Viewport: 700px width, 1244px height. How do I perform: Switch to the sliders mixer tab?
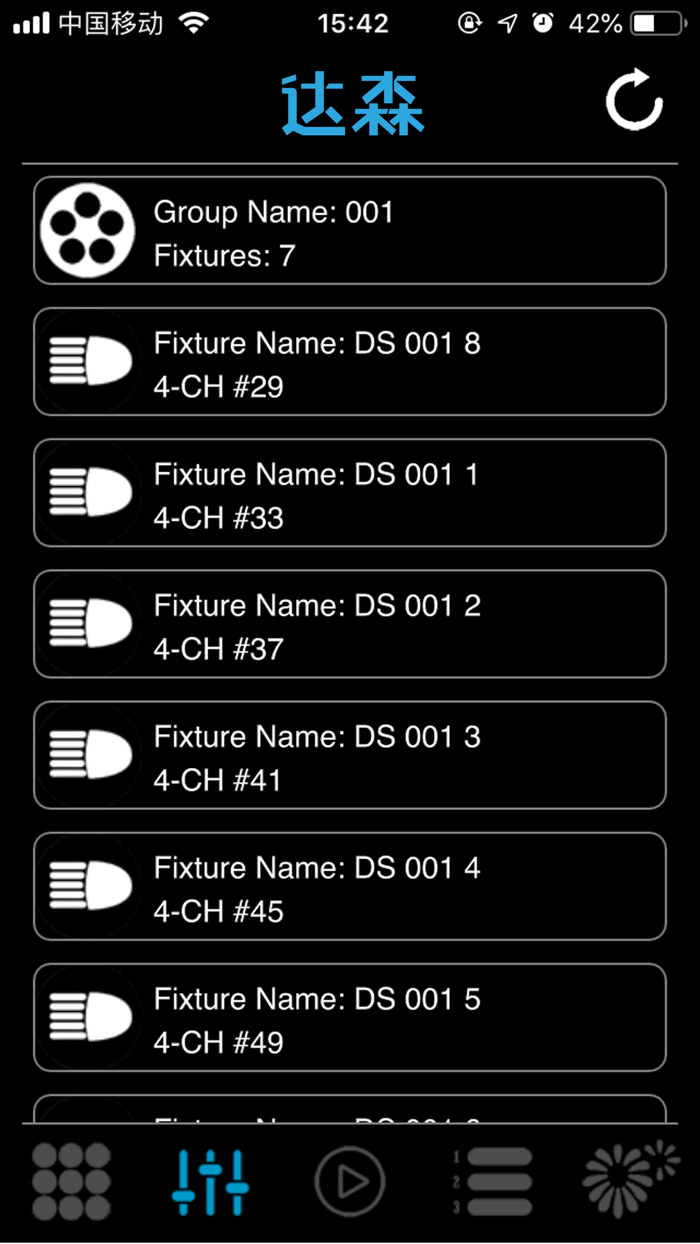coord(210,1182)
